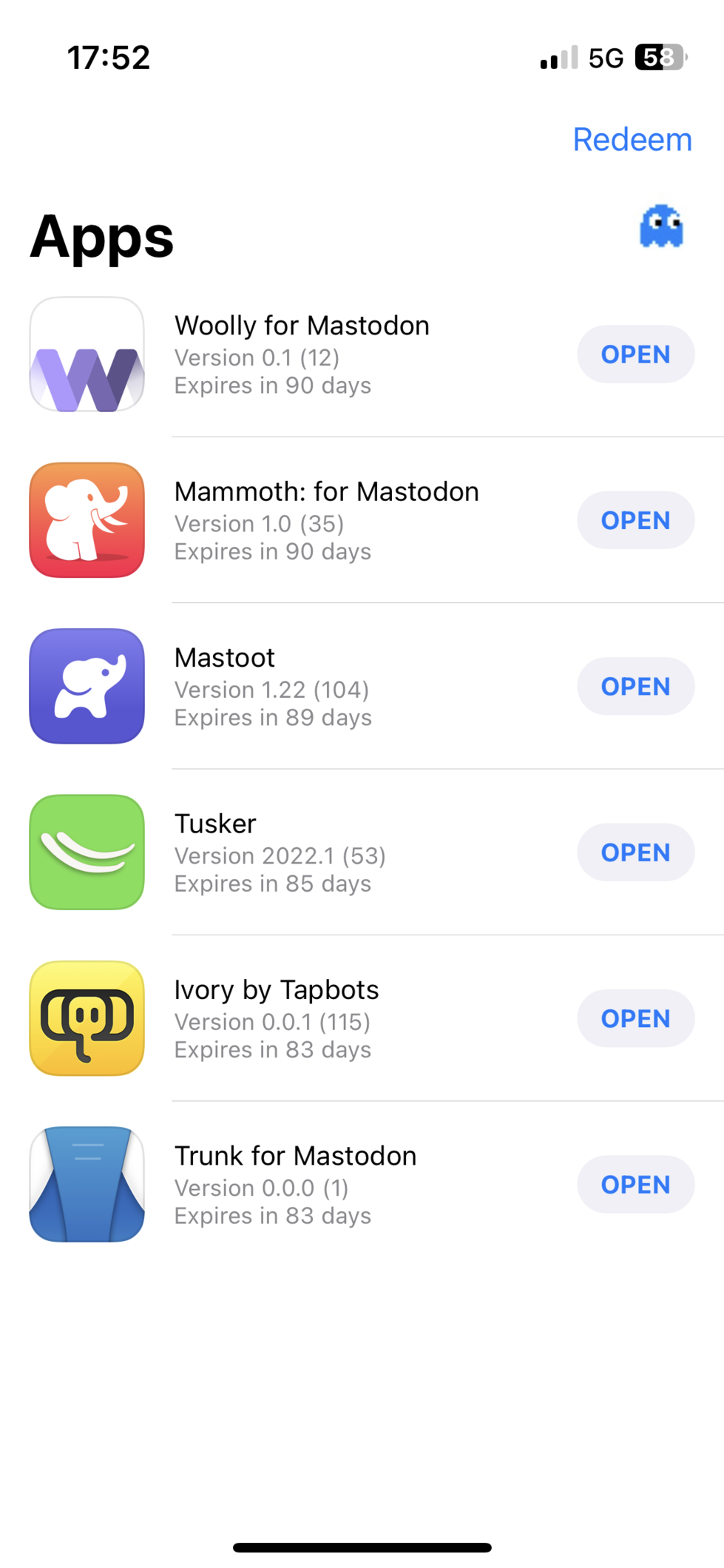
Task: Open the ghost profile avatar
Action: pos(660,226)
